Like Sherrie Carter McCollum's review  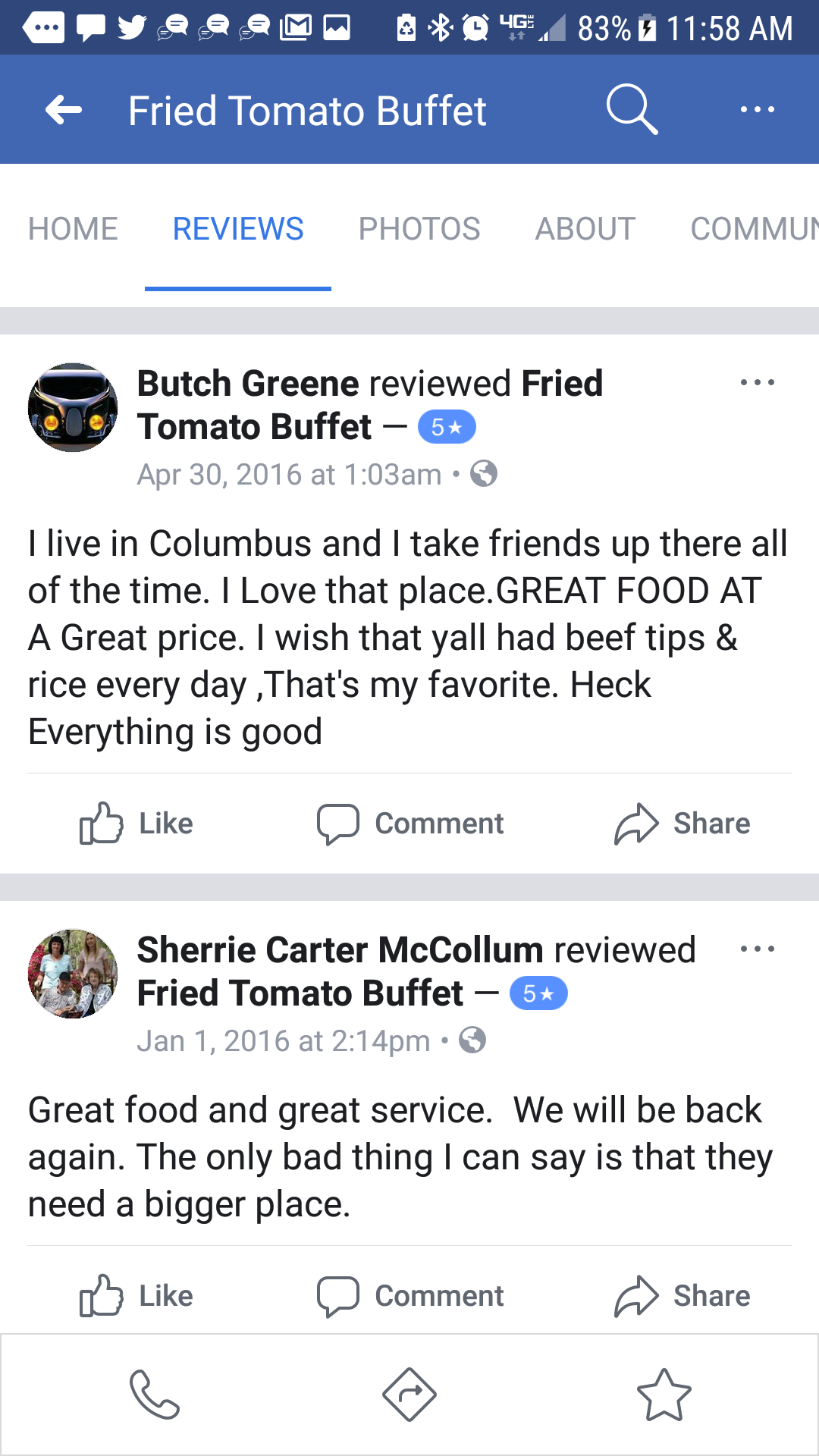(x=136, y=1296)
